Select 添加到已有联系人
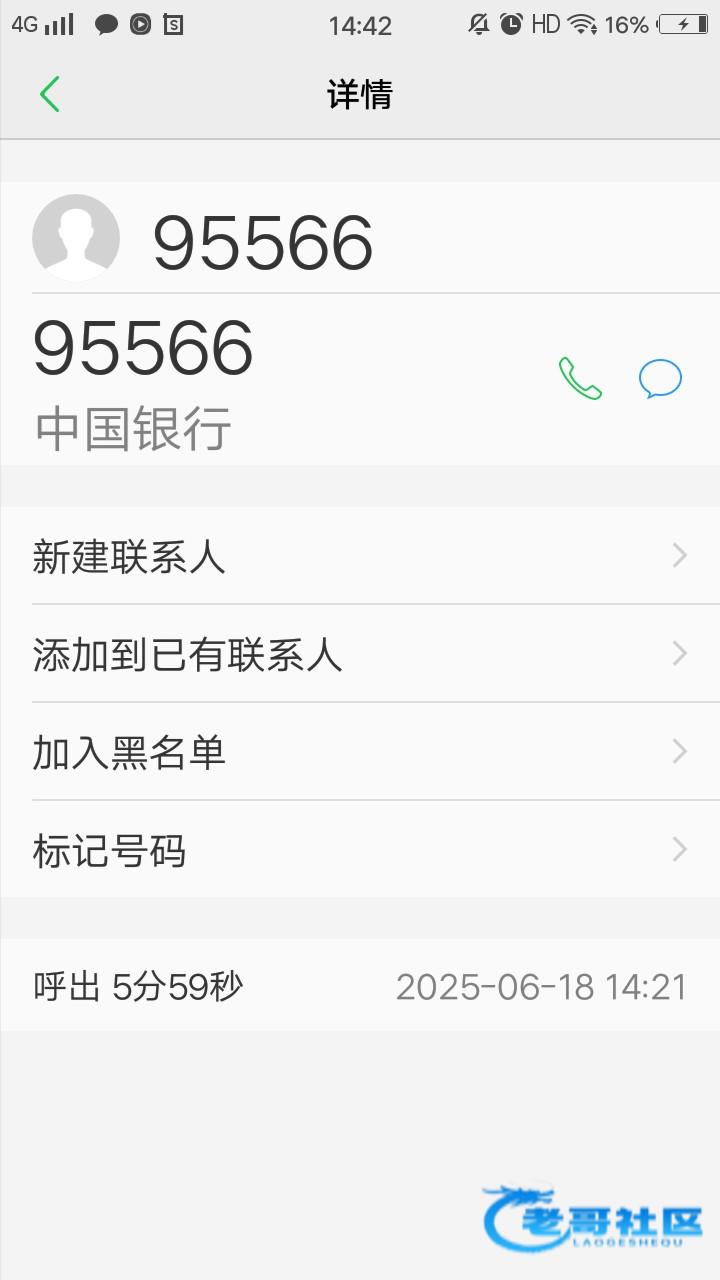Image resolution: width=720 pixels, height=1280 pixels. 360,654
